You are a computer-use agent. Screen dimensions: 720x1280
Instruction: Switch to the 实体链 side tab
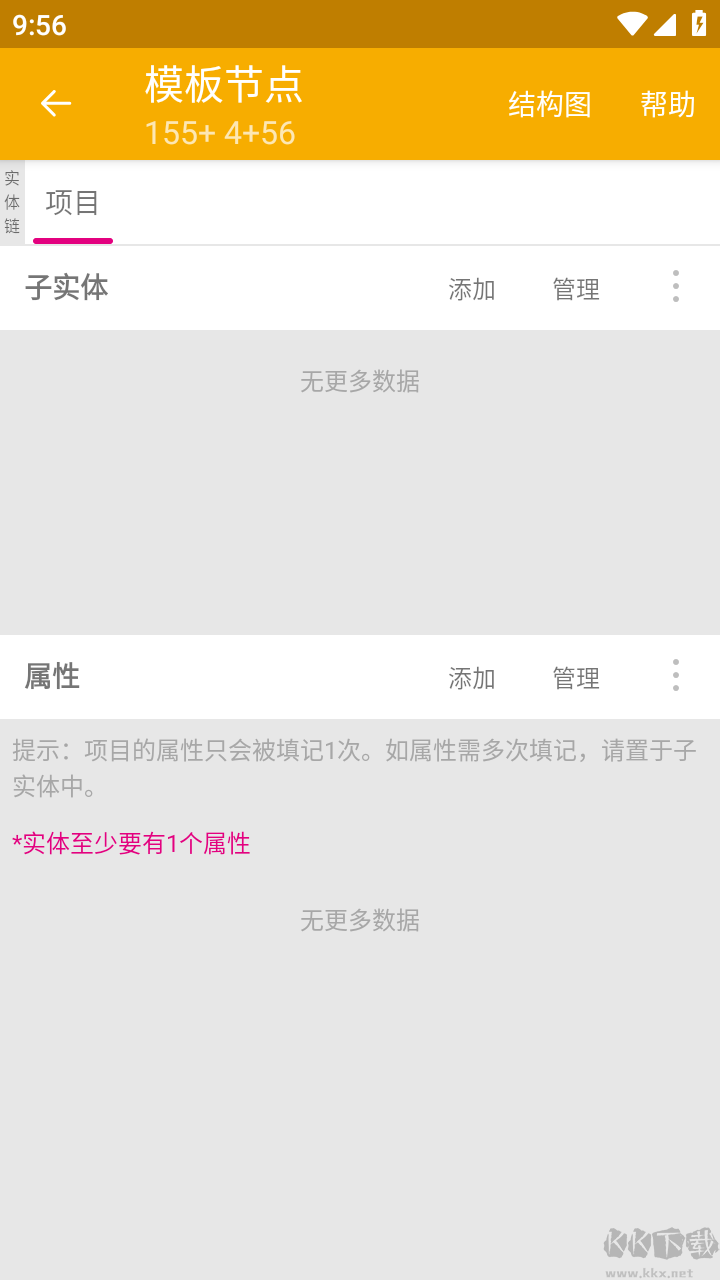[x=12, y=203]
